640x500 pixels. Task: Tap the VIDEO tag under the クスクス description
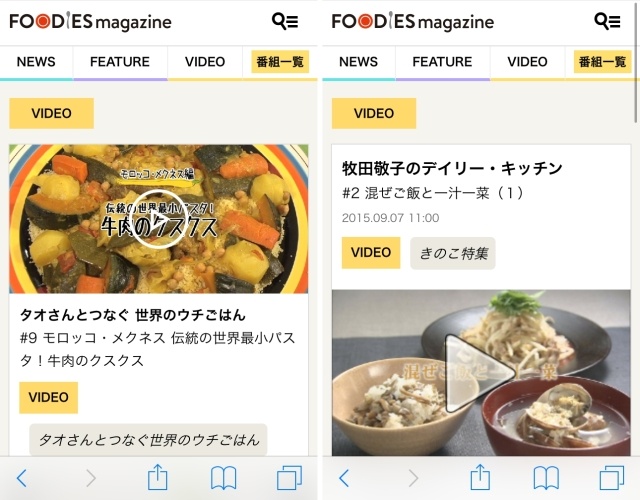pyautogui.click(x=49, y=398)
